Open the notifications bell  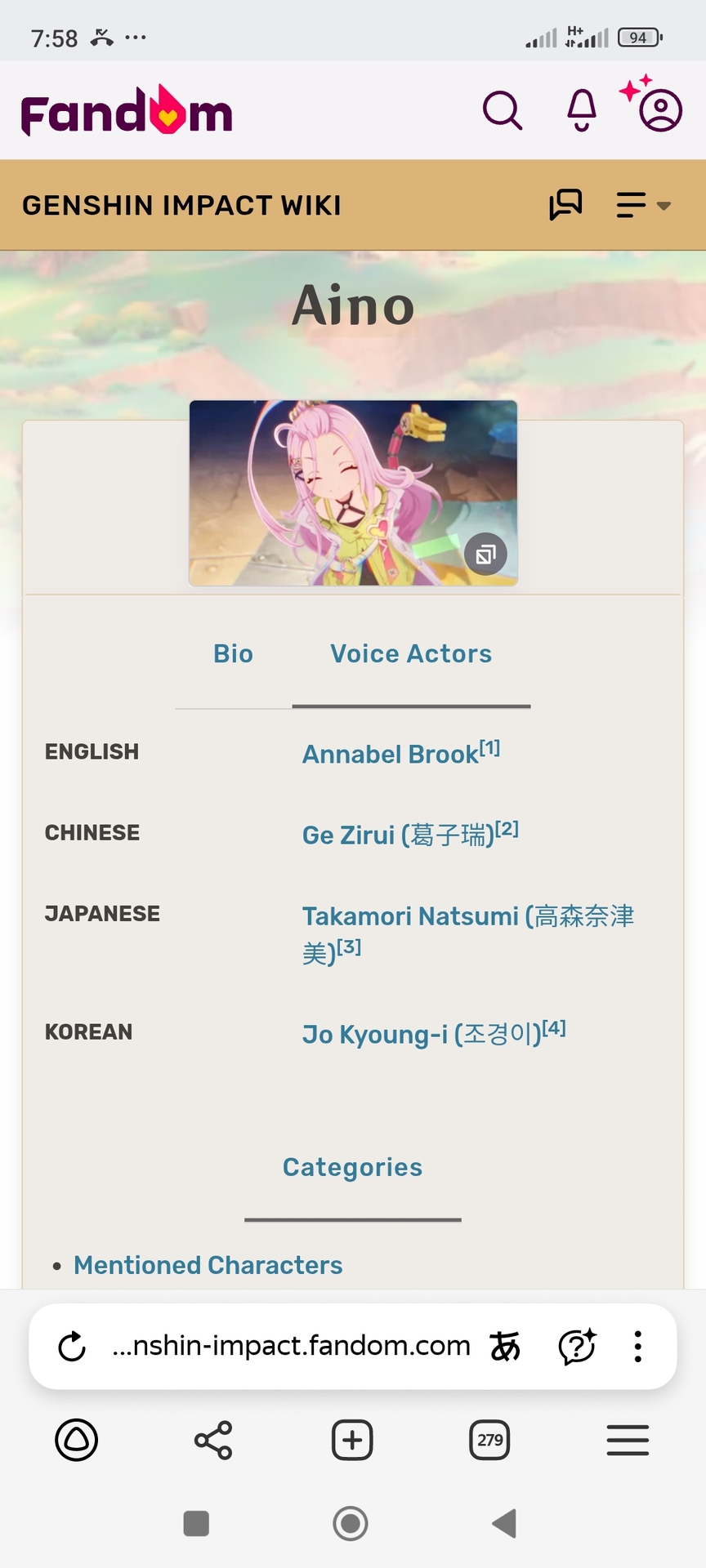coord(582,110)
